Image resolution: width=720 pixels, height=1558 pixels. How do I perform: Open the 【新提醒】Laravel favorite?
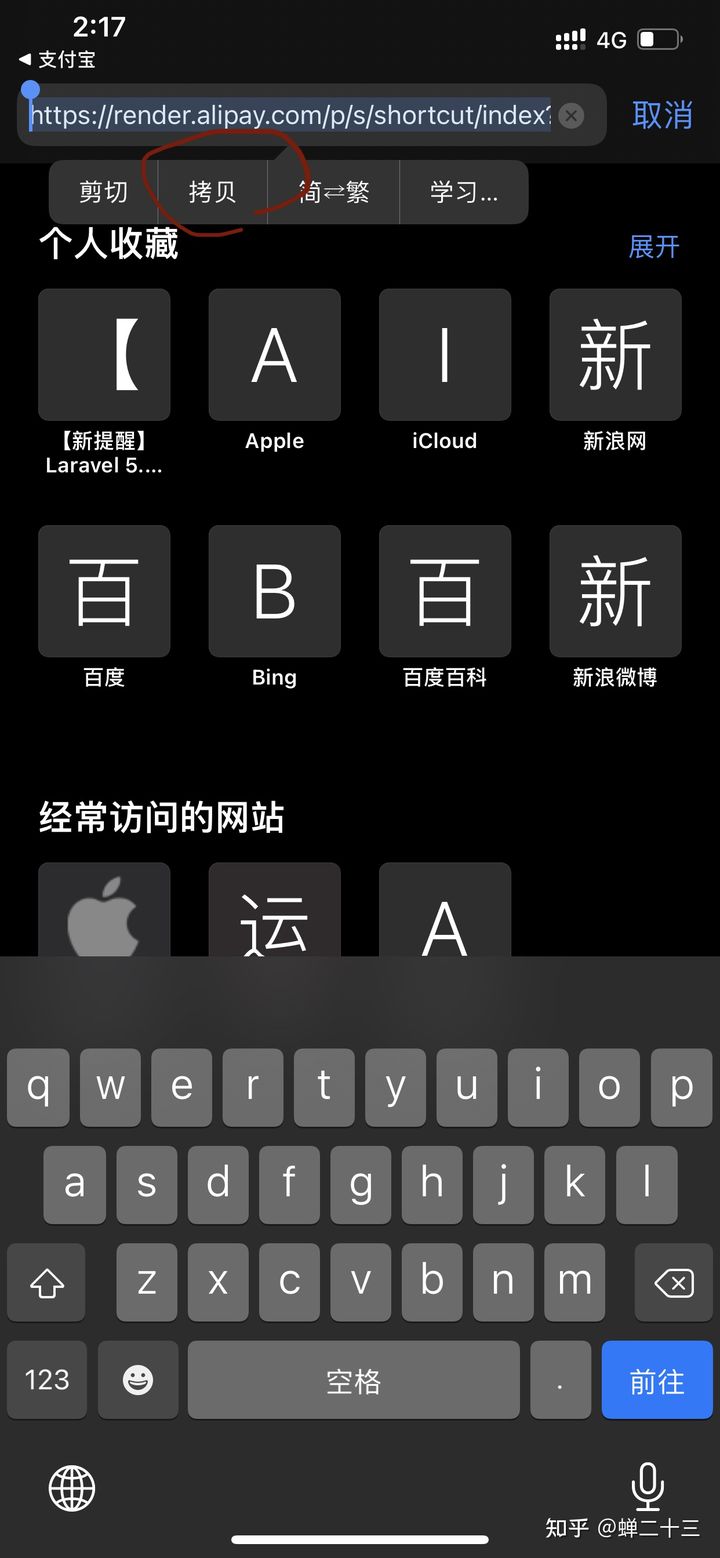tap(104, 355)
